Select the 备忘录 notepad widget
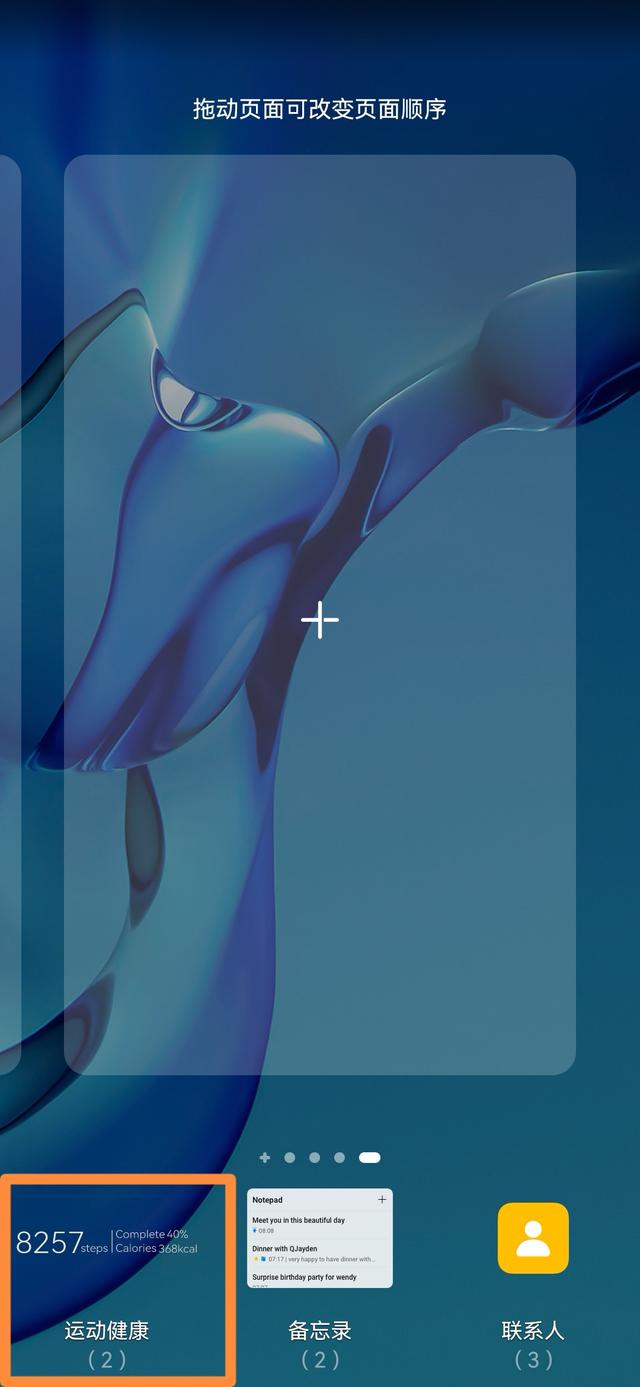The height and width of the screenshot is (1387, 640). tap(320, 1238)
